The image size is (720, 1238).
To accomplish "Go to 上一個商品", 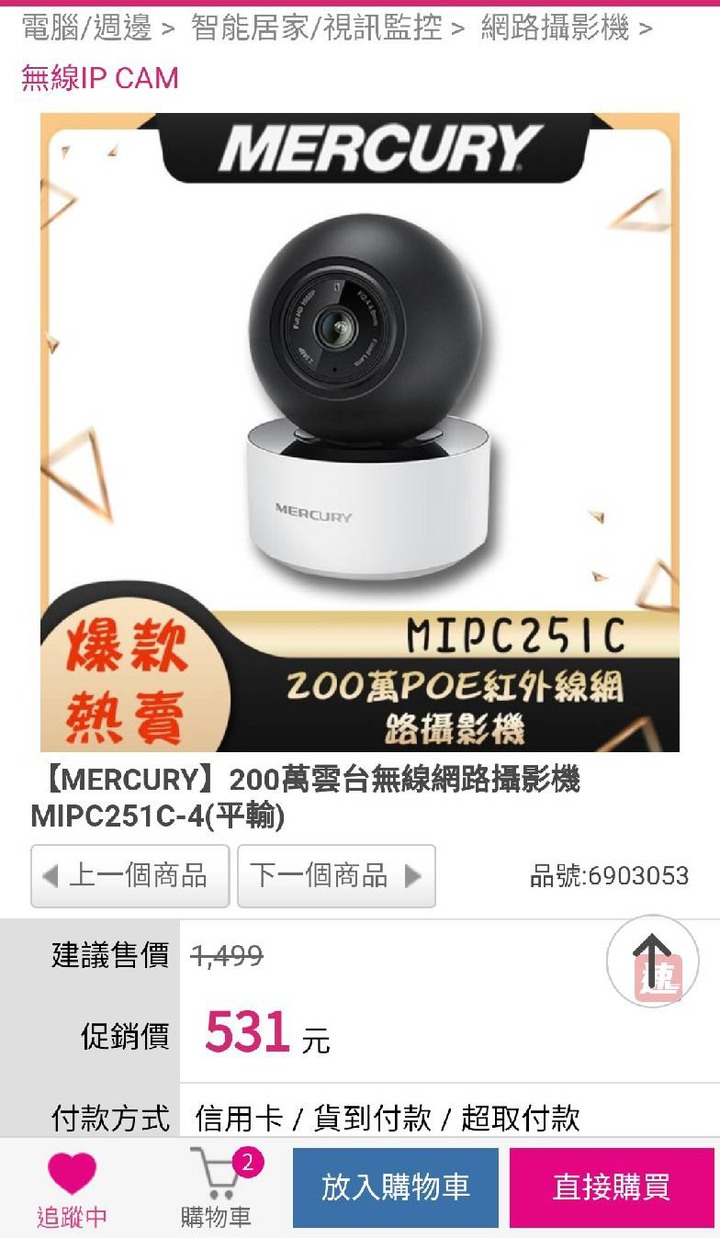I will pos(130,876).
